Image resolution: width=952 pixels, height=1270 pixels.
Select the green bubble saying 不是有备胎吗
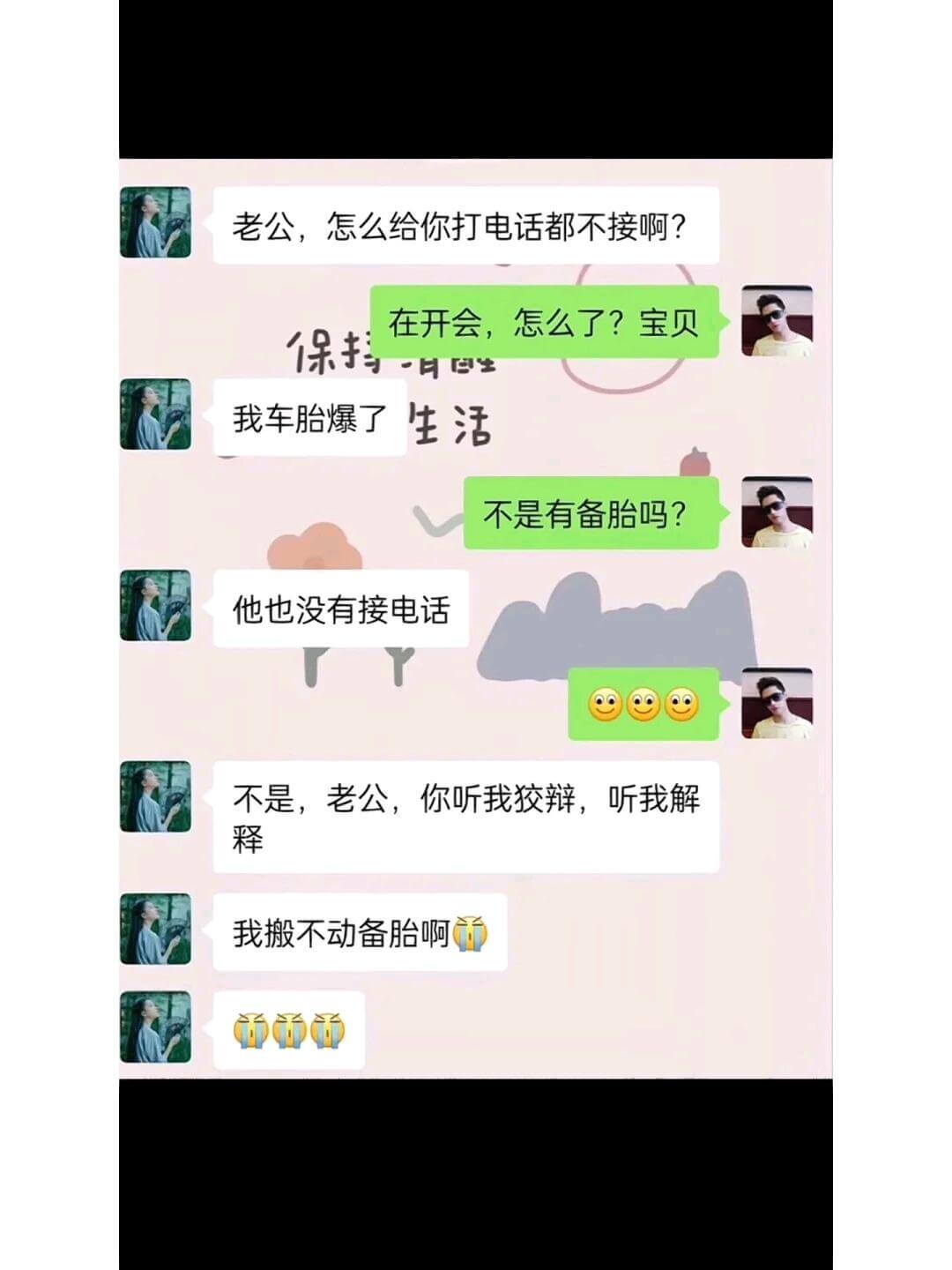(x=597, y=512)
